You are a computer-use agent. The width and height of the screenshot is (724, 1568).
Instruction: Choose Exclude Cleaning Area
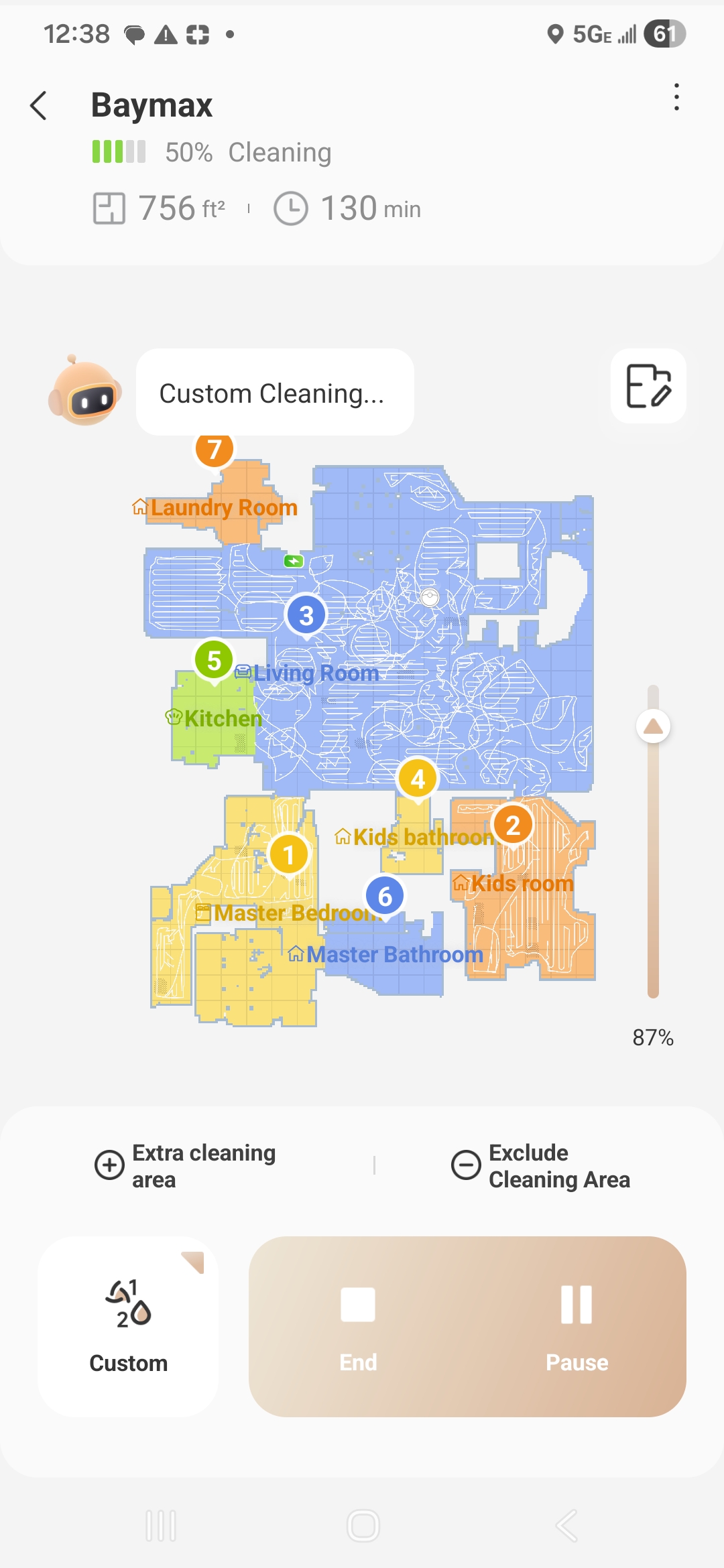541,1166
